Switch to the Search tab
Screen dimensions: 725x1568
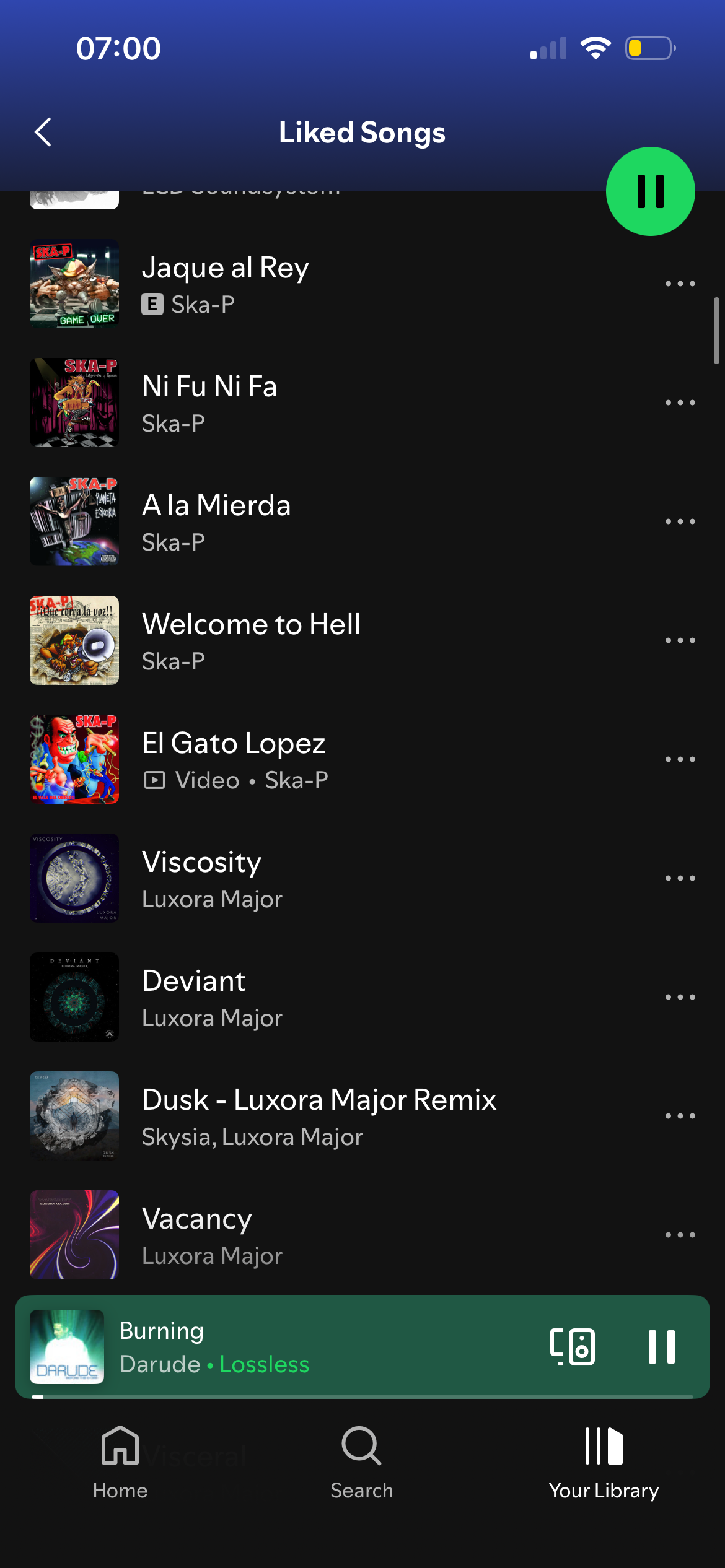(362, 1463)
